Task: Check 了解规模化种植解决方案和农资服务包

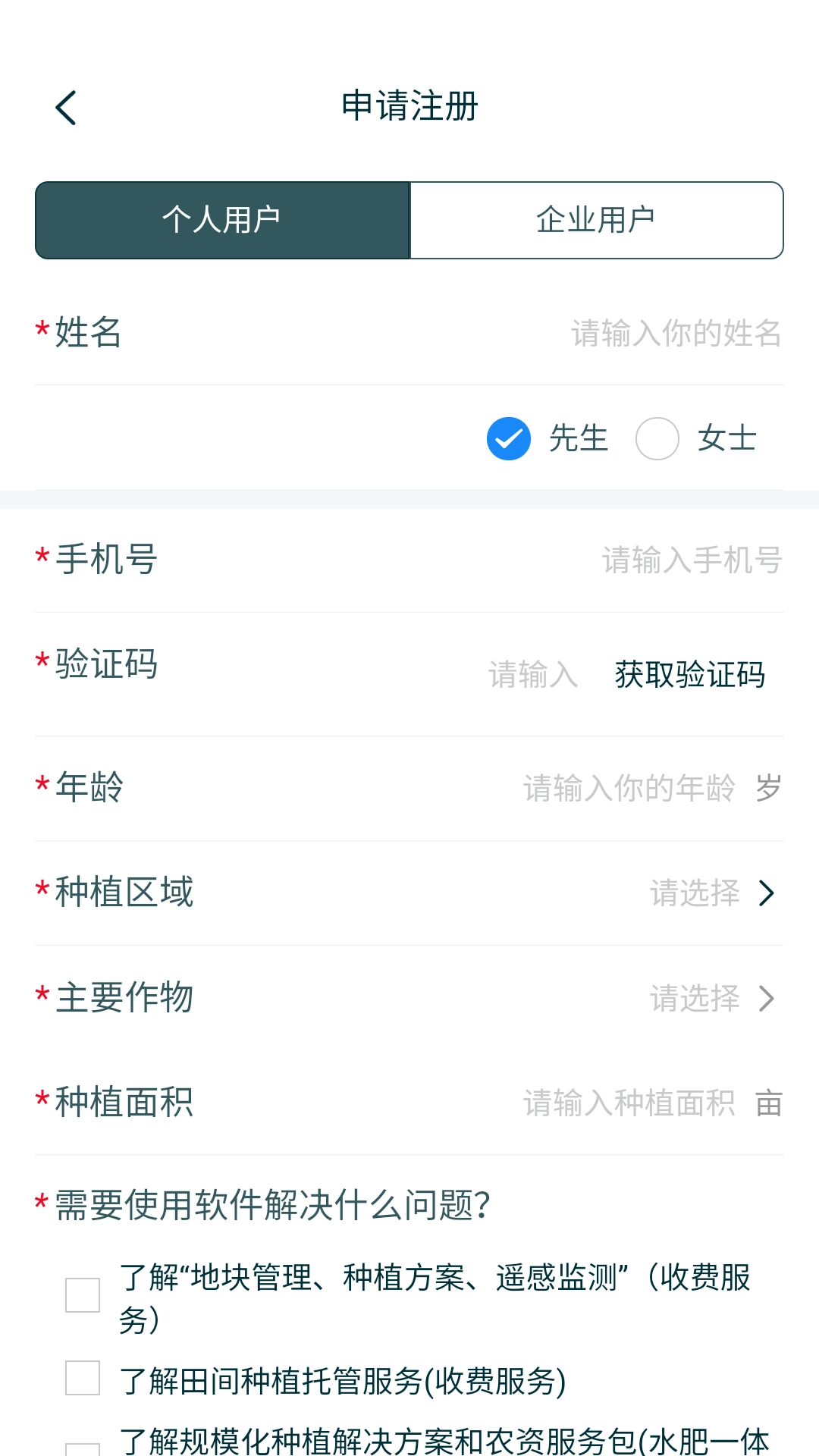Action: coord(82,1447)
